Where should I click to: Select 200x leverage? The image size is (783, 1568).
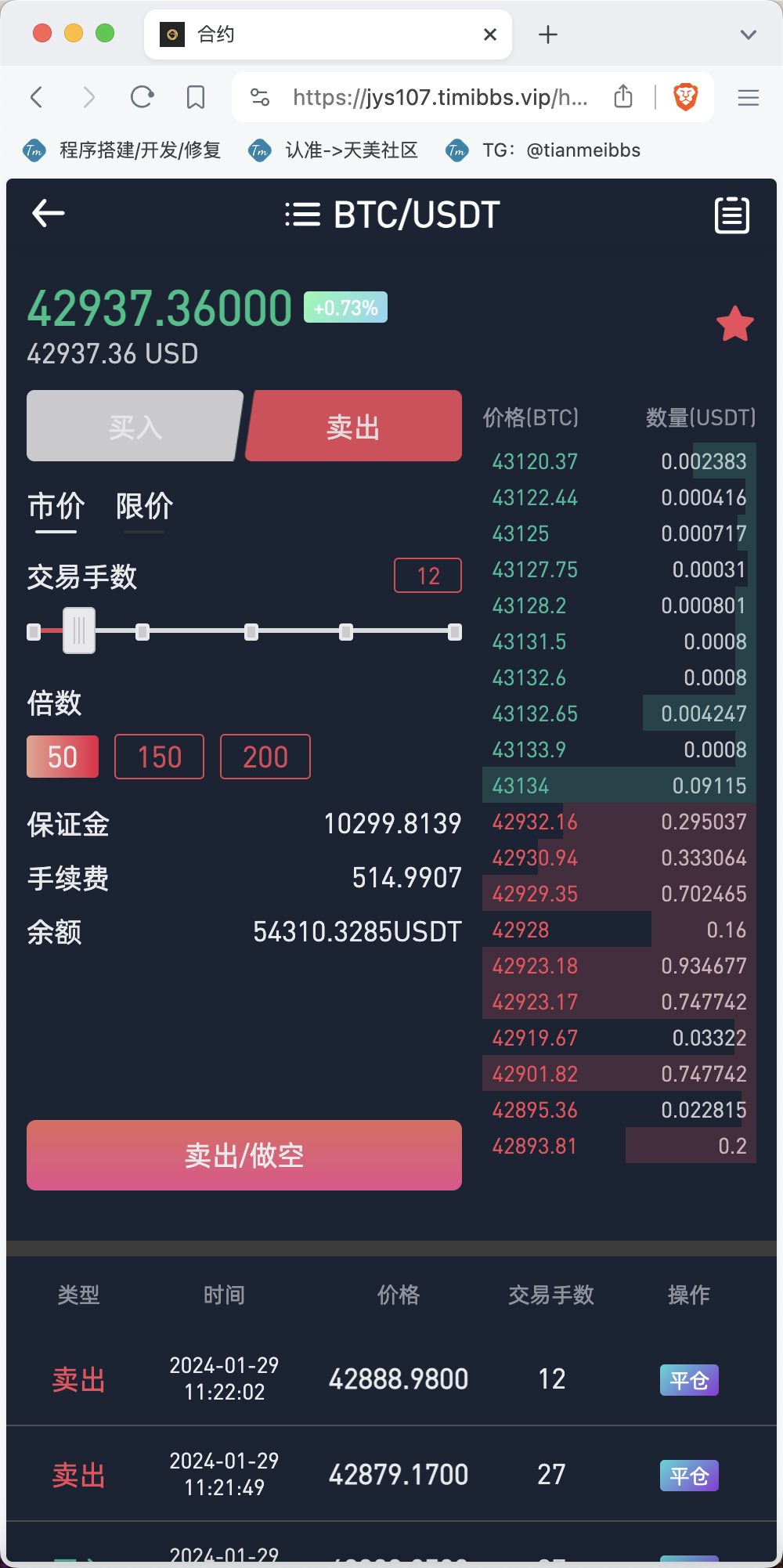(x=265, y=757)
